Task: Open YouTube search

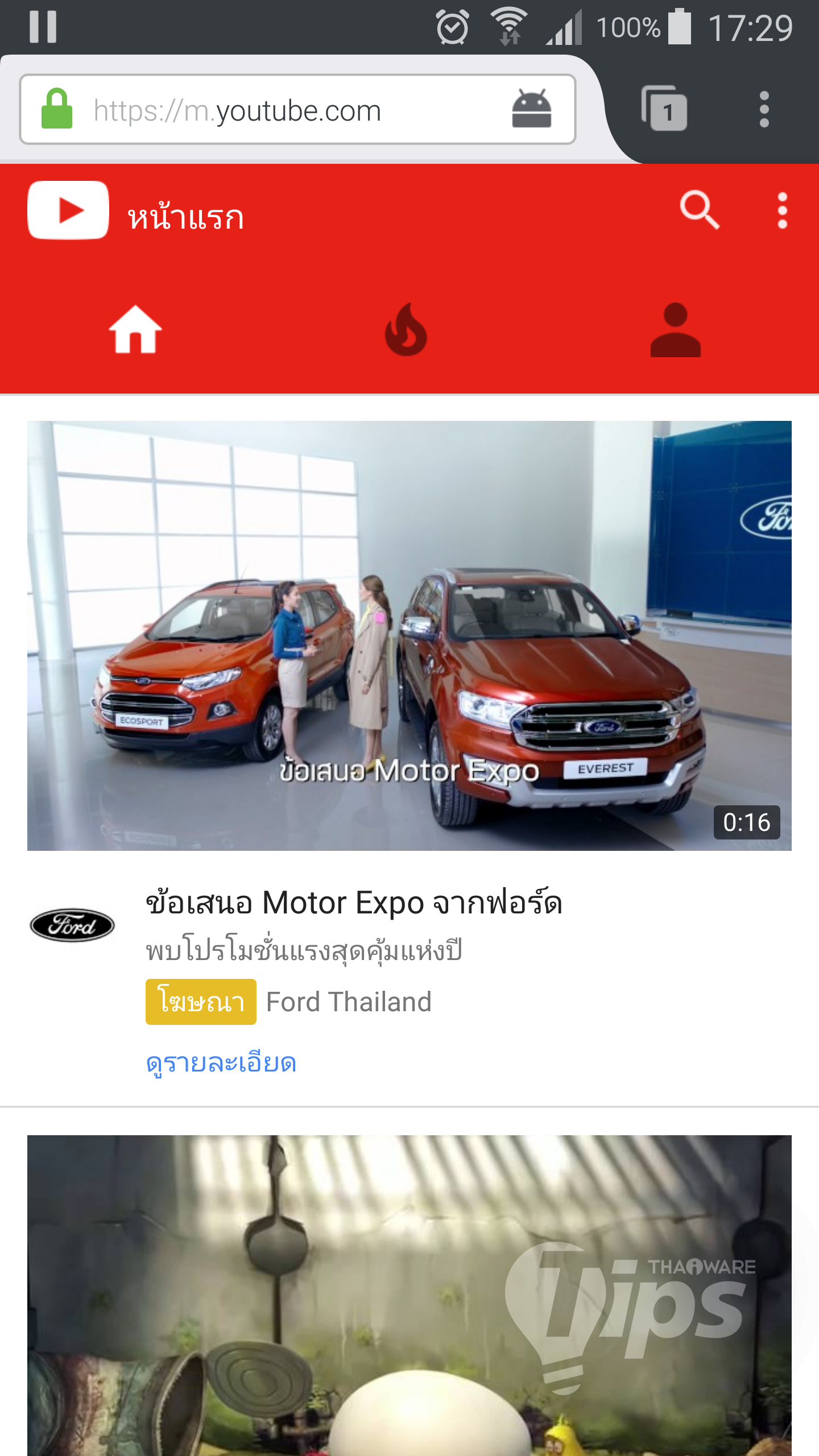Action: pos(699,210)
